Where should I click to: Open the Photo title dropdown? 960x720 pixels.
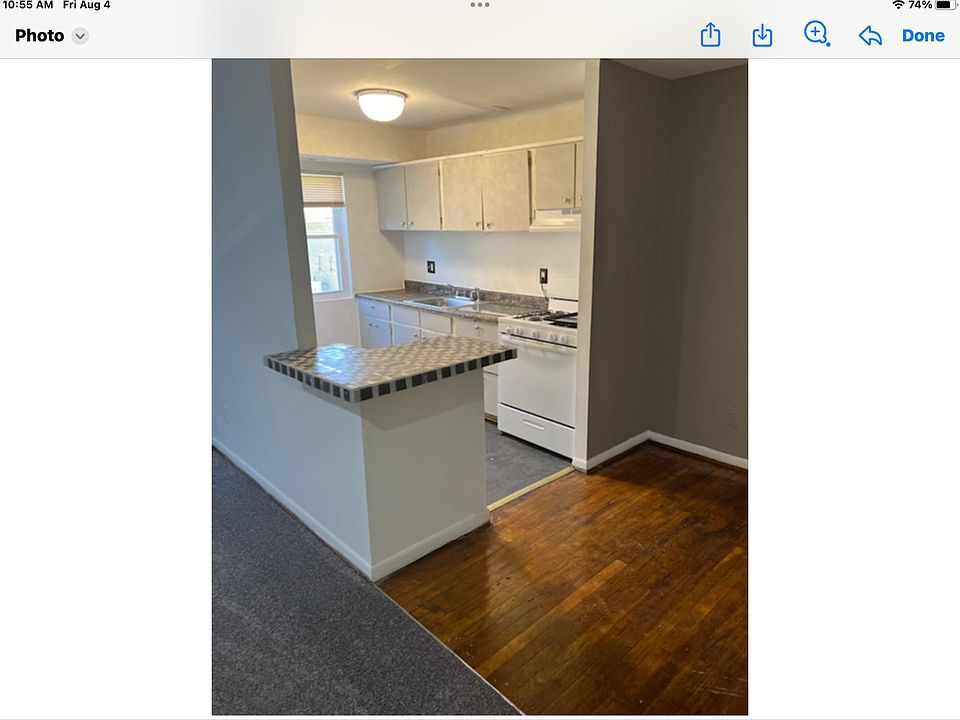80,36
